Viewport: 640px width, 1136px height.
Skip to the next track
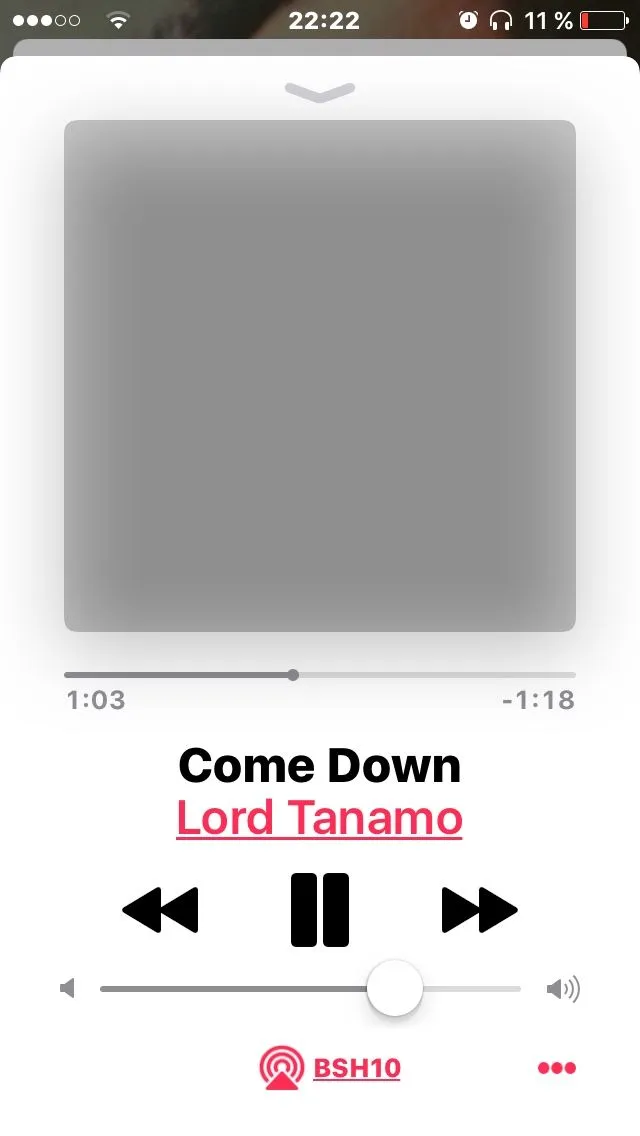pyautogui.click(x=479, y=909)
